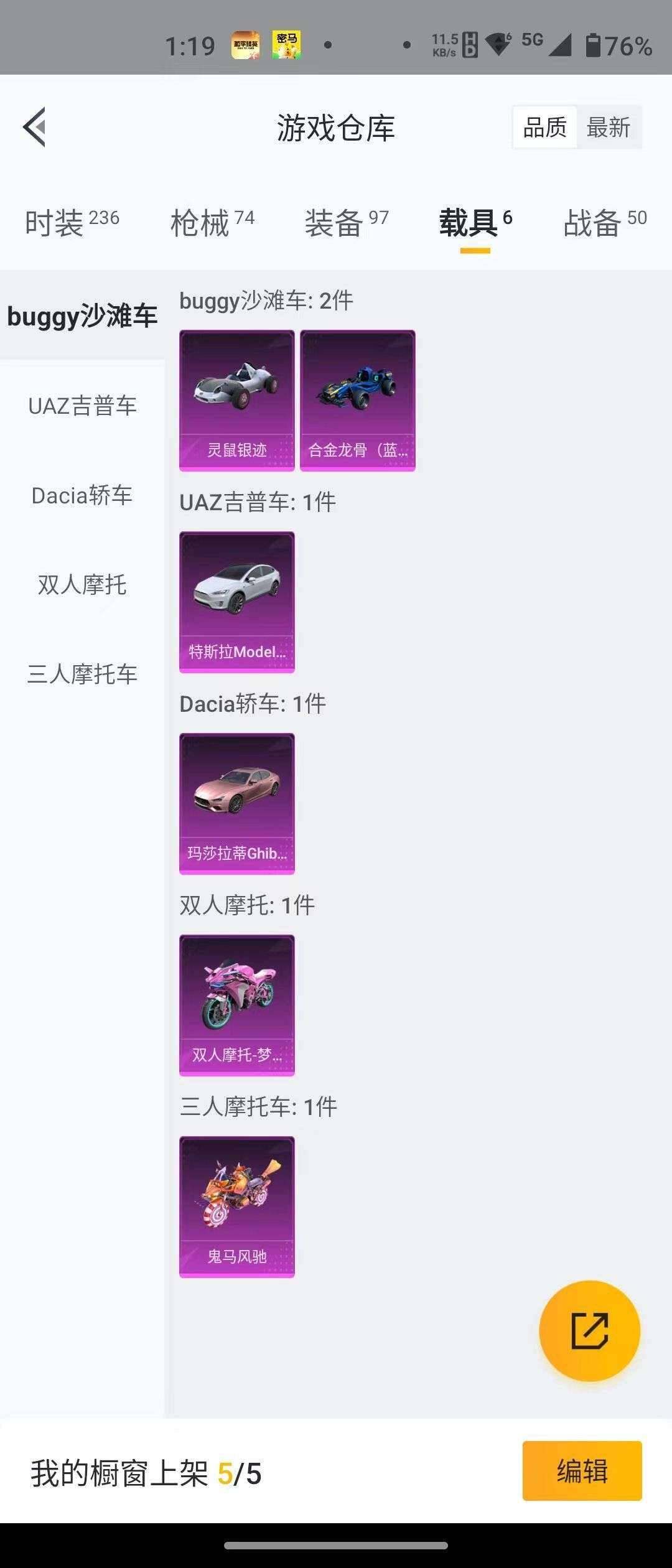Select the pink 双人摩托-梦 motorcycle card
The width and height of the screenshot is (672, 1568).
click(236, 1005)
